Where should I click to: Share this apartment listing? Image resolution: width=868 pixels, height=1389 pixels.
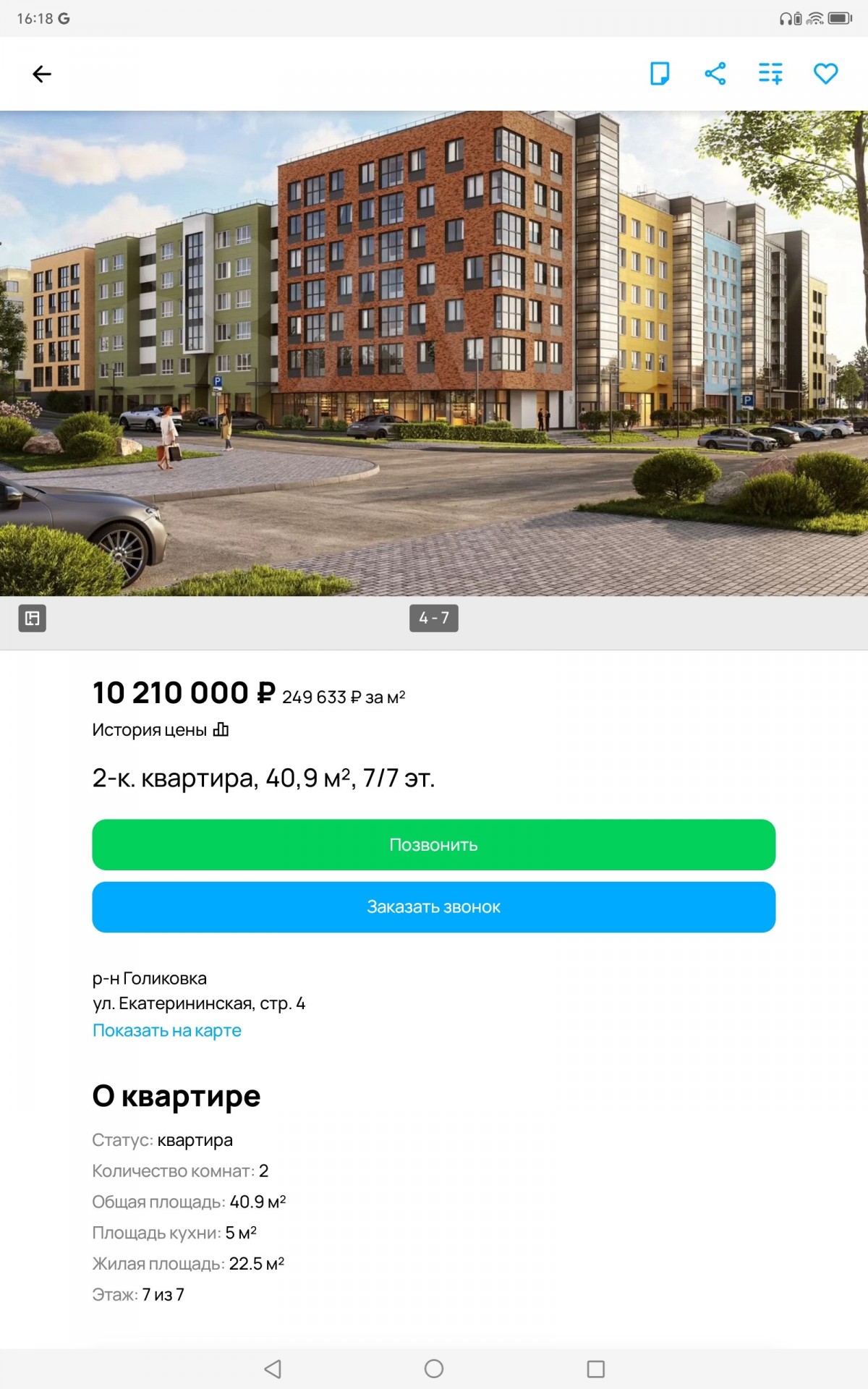pos(715,74)
